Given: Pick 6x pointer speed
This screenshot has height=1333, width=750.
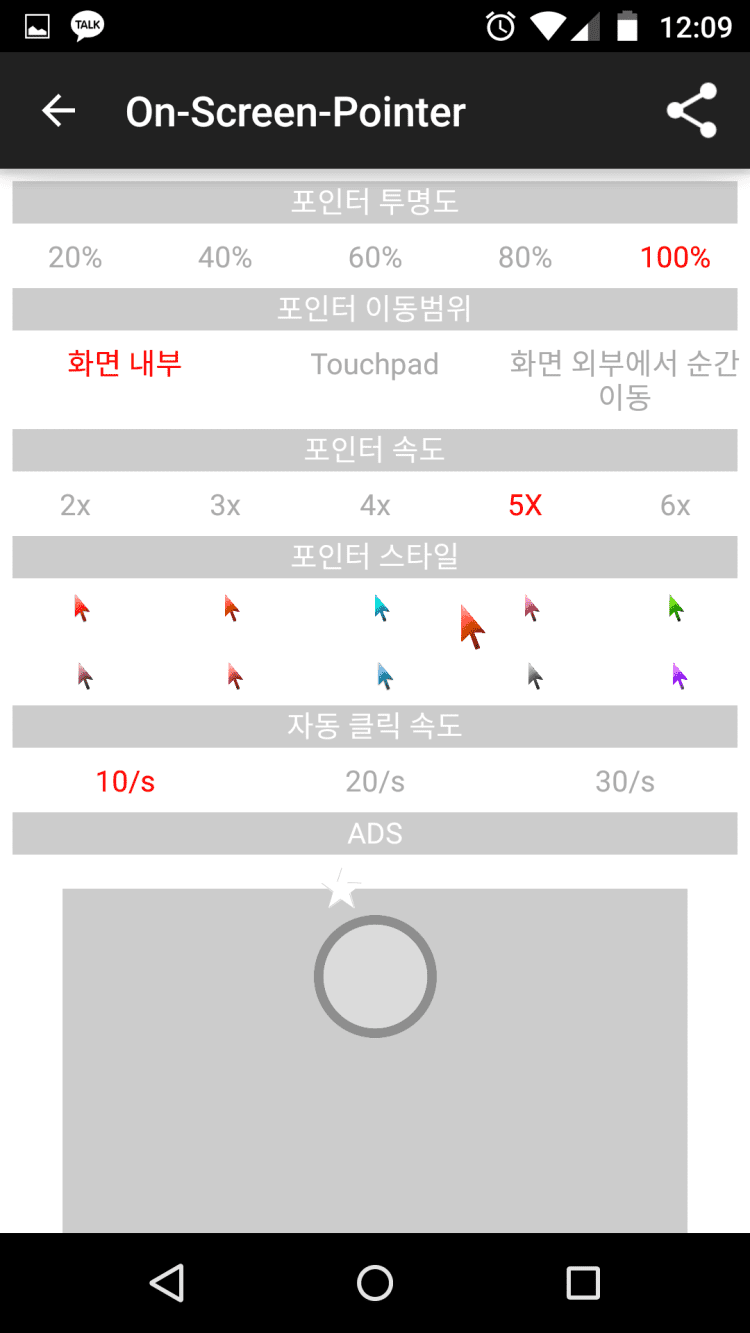Looking at the screenshot, I should pyautogui.click(x=675, y=506).
